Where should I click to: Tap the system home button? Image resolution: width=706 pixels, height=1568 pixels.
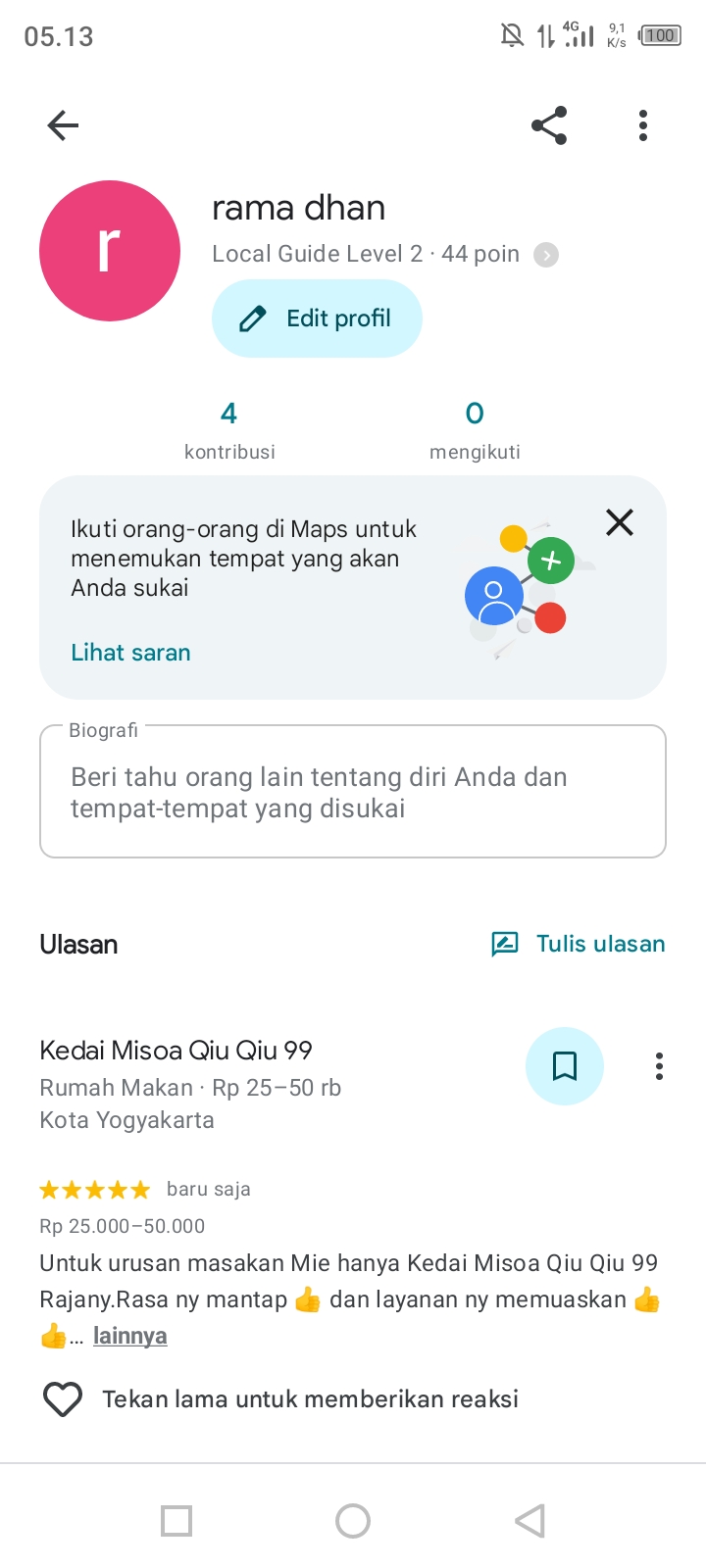(353, 1521)
